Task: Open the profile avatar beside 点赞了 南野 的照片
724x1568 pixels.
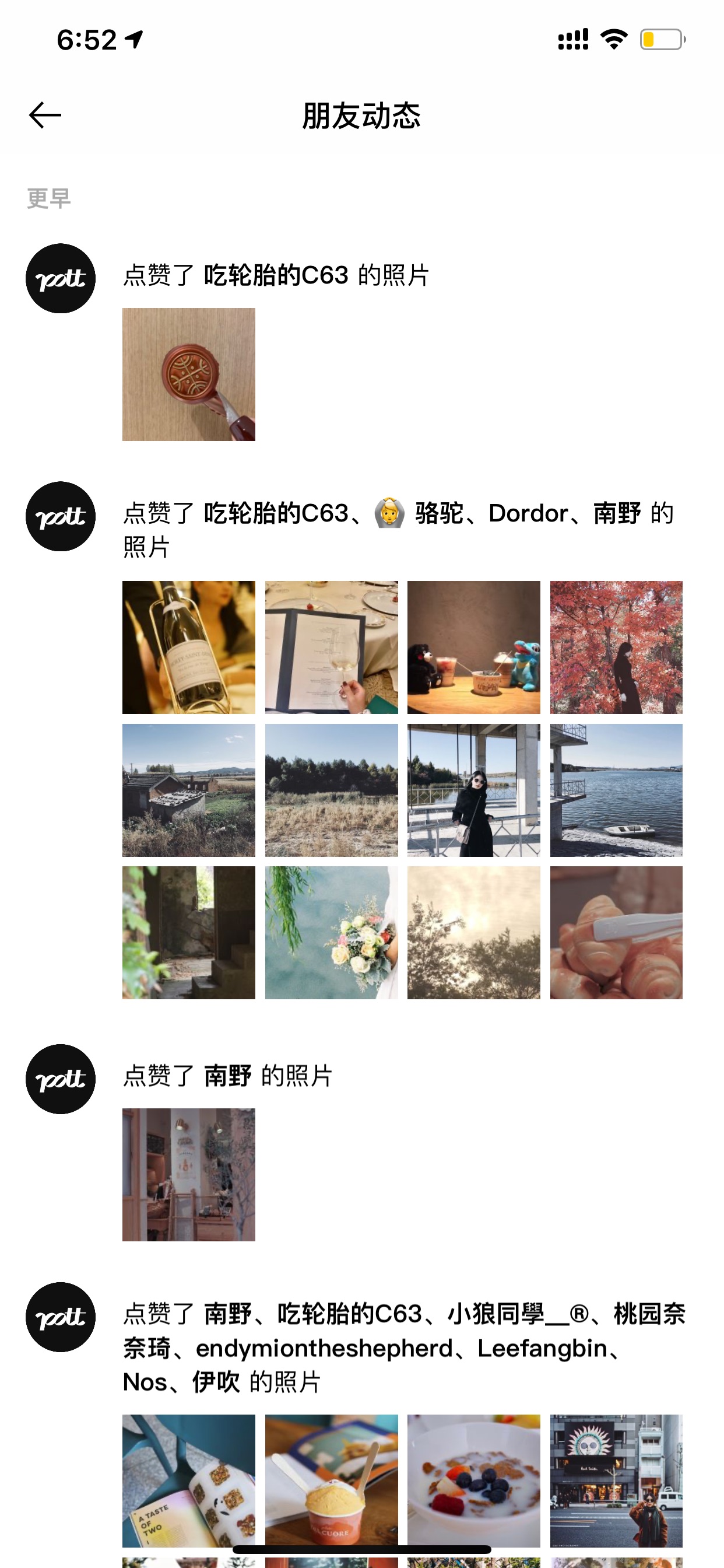Action: pos(60,1079)
